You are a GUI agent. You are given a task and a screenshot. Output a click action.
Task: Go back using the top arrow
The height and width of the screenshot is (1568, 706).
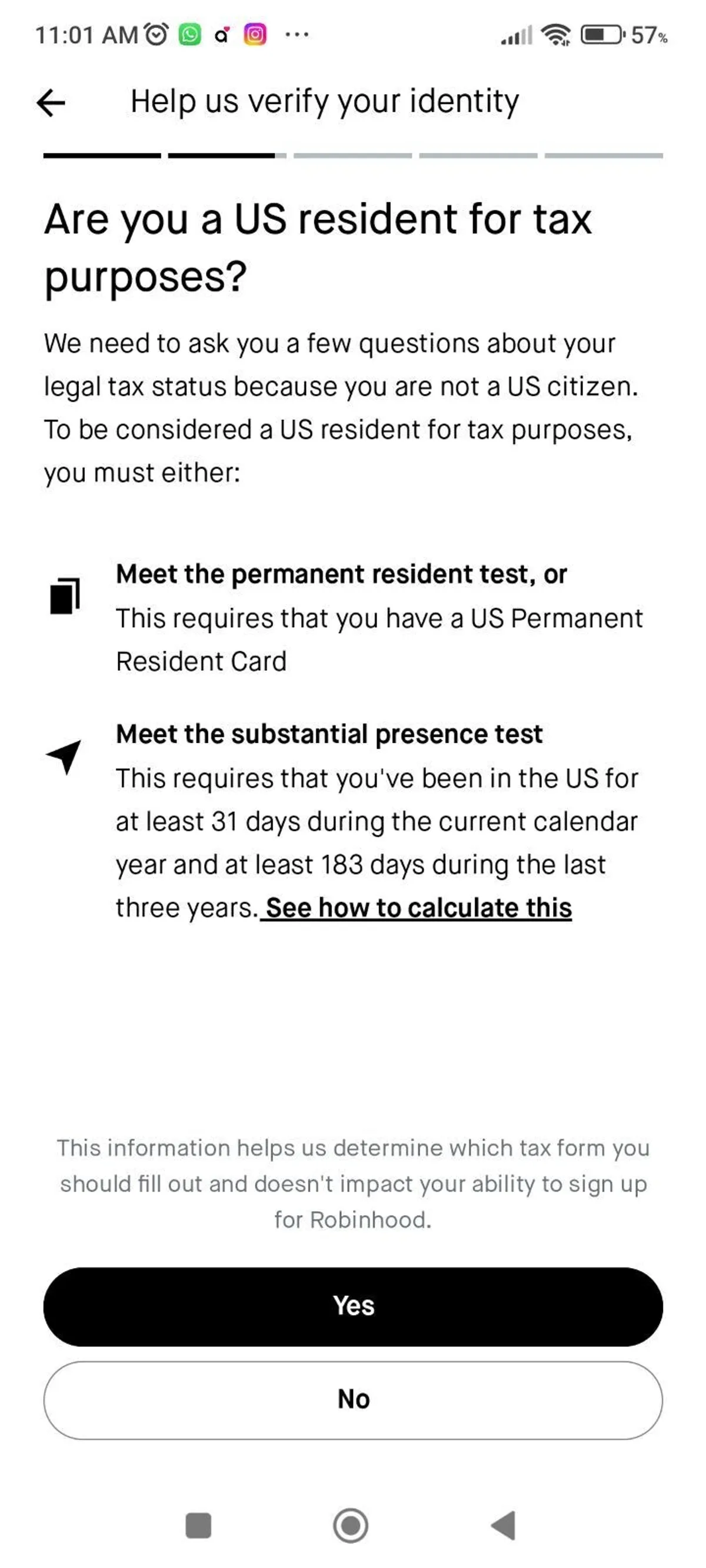click(51, 102)
